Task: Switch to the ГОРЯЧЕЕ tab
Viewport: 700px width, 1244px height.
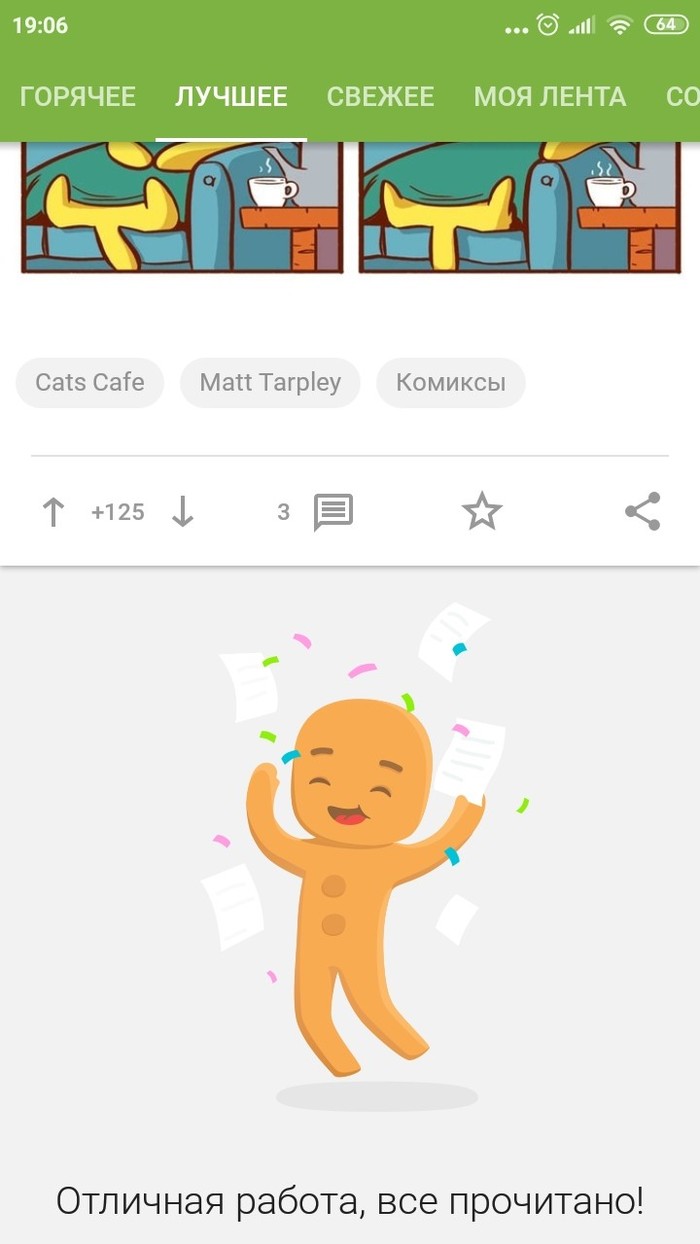Action: [78, 97]
